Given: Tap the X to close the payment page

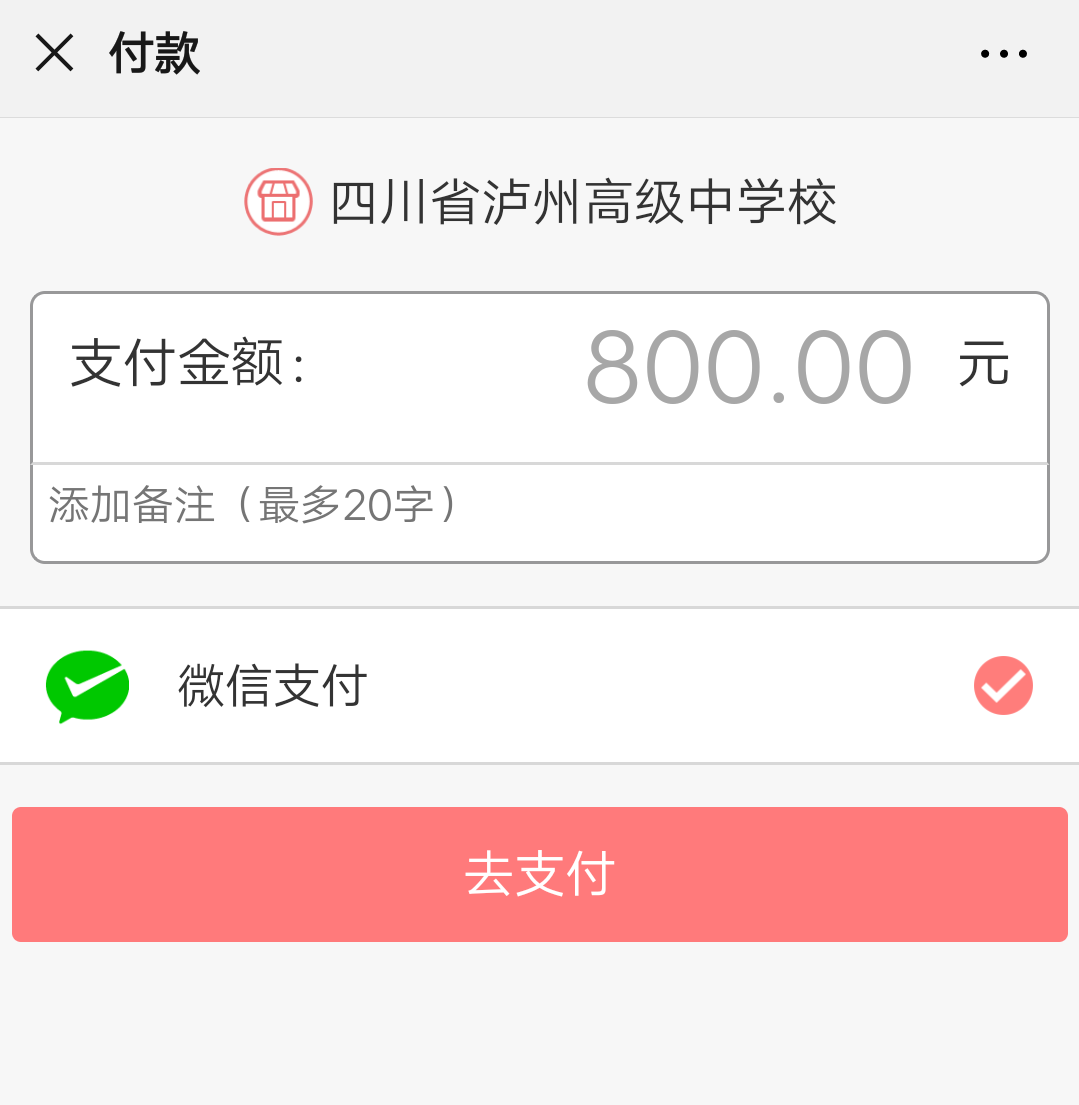Looking at the screenshot, I should [x=55, y=54].
